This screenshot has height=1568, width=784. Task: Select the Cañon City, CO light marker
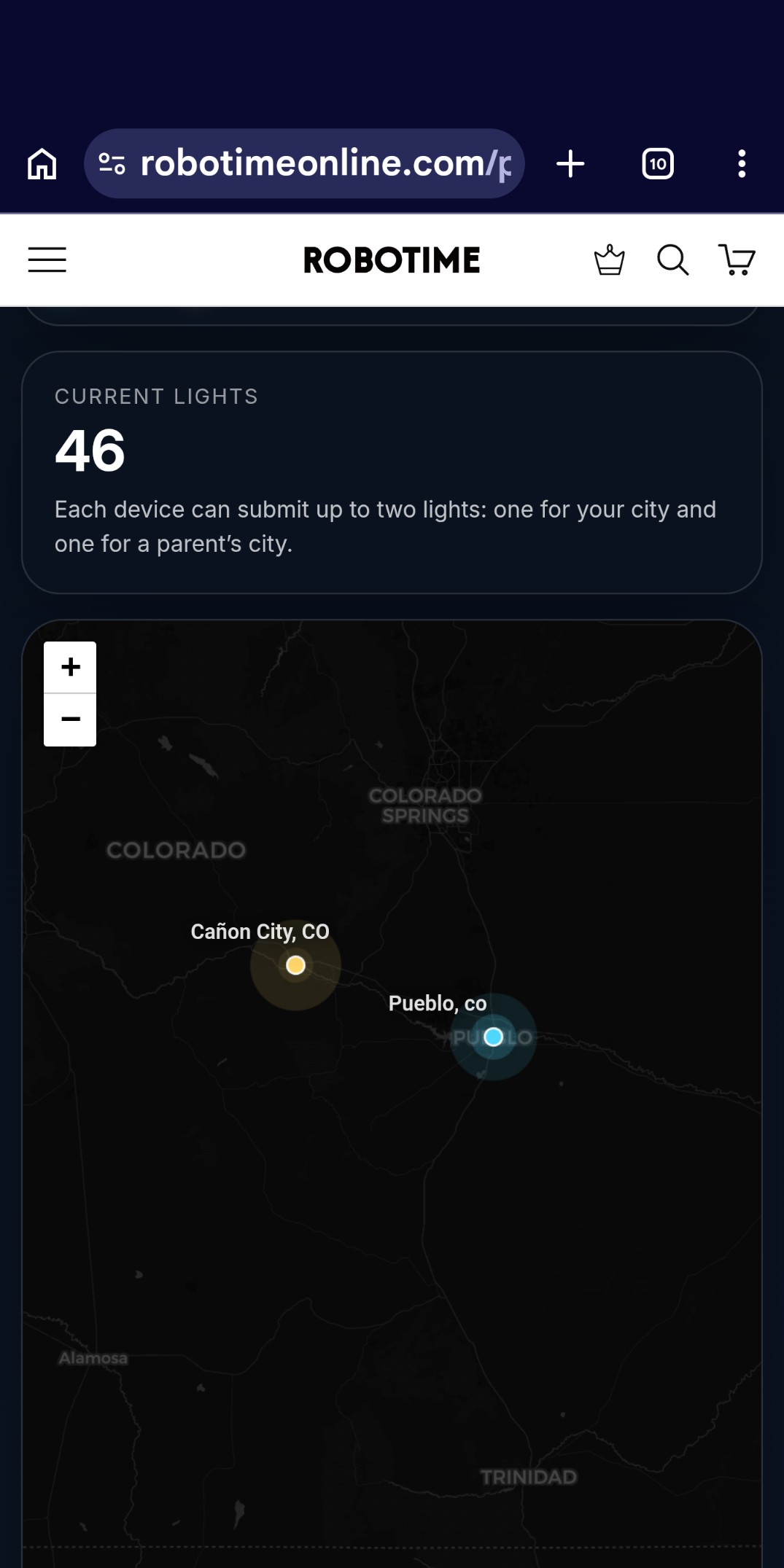(295, 965)
